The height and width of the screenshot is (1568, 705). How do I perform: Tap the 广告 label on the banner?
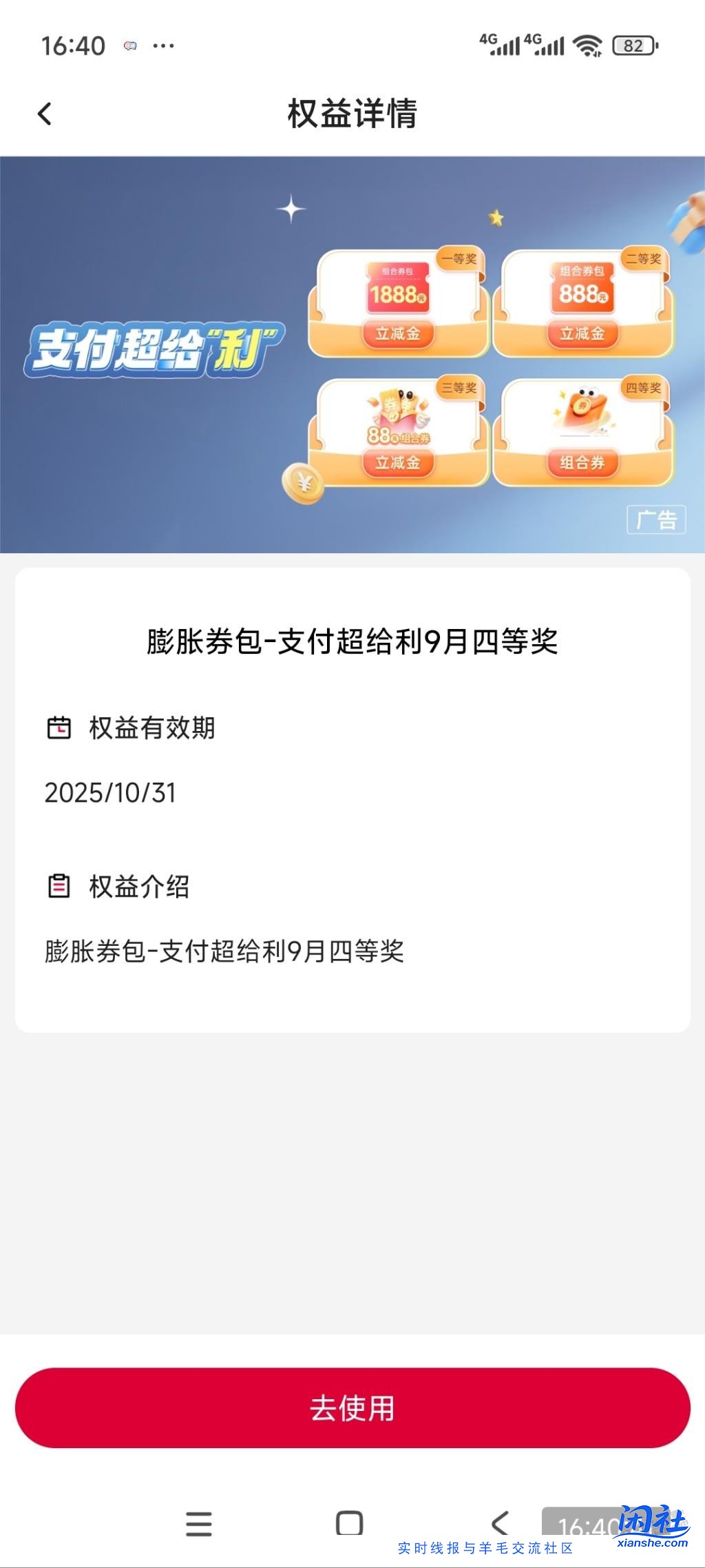[656, 521]
